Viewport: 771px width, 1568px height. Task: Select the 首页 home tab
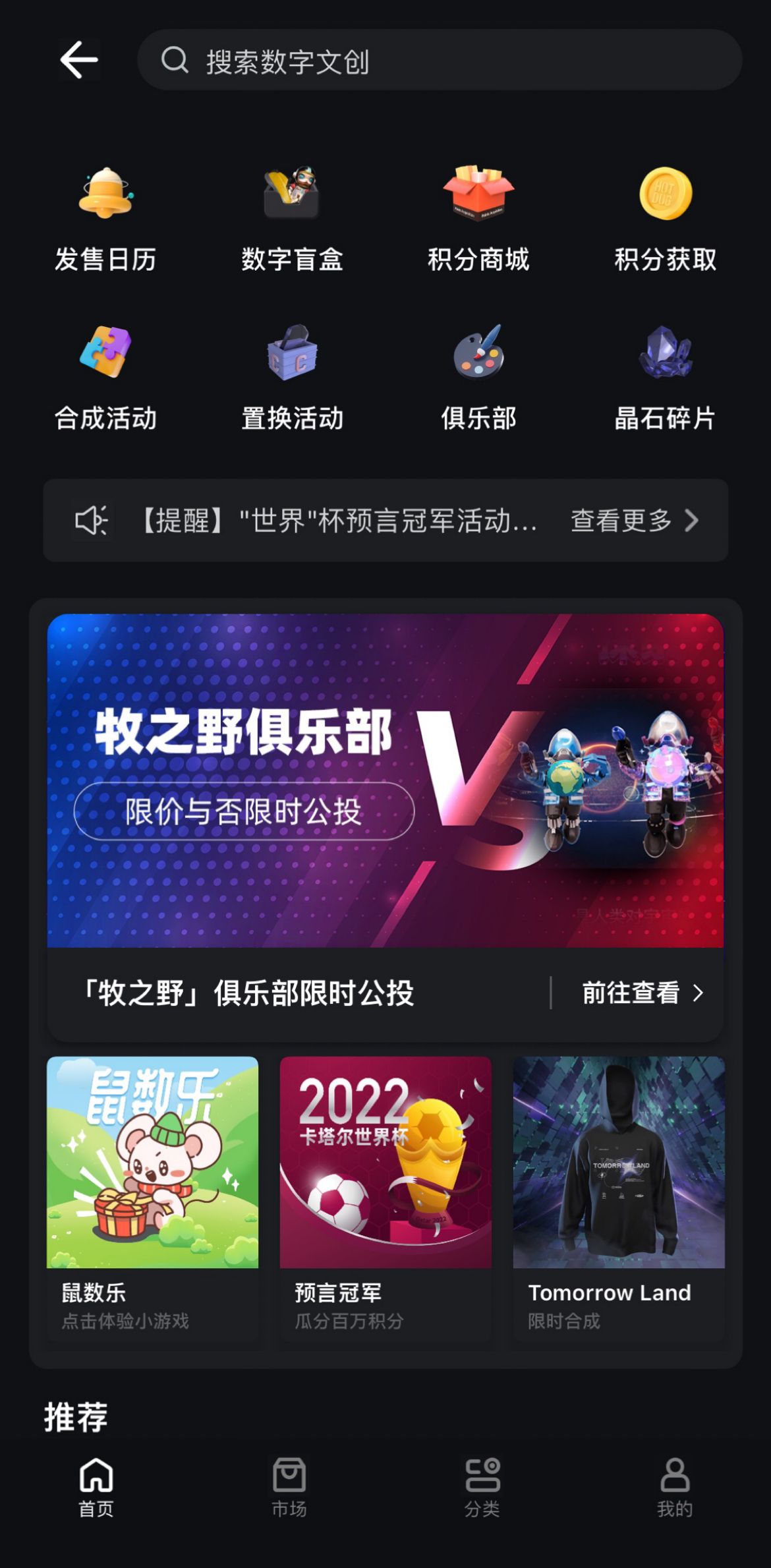[96, 1488]
